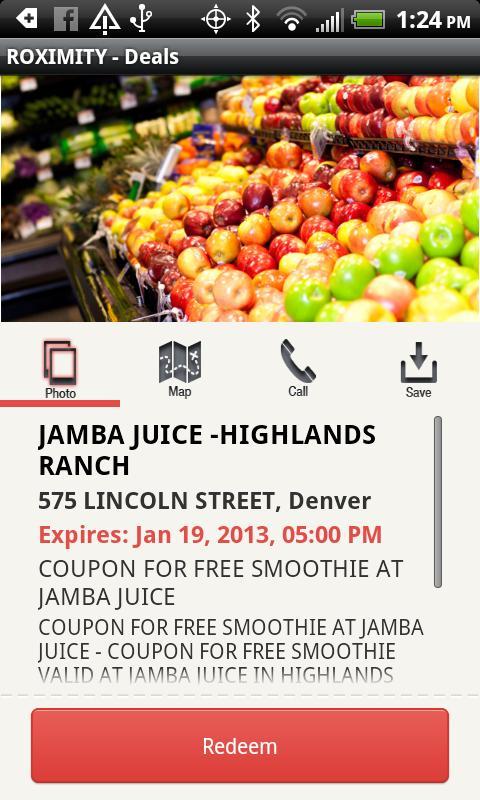Save this Jamba Juice deal
The image size is (480, 800).
pos(418,369)
